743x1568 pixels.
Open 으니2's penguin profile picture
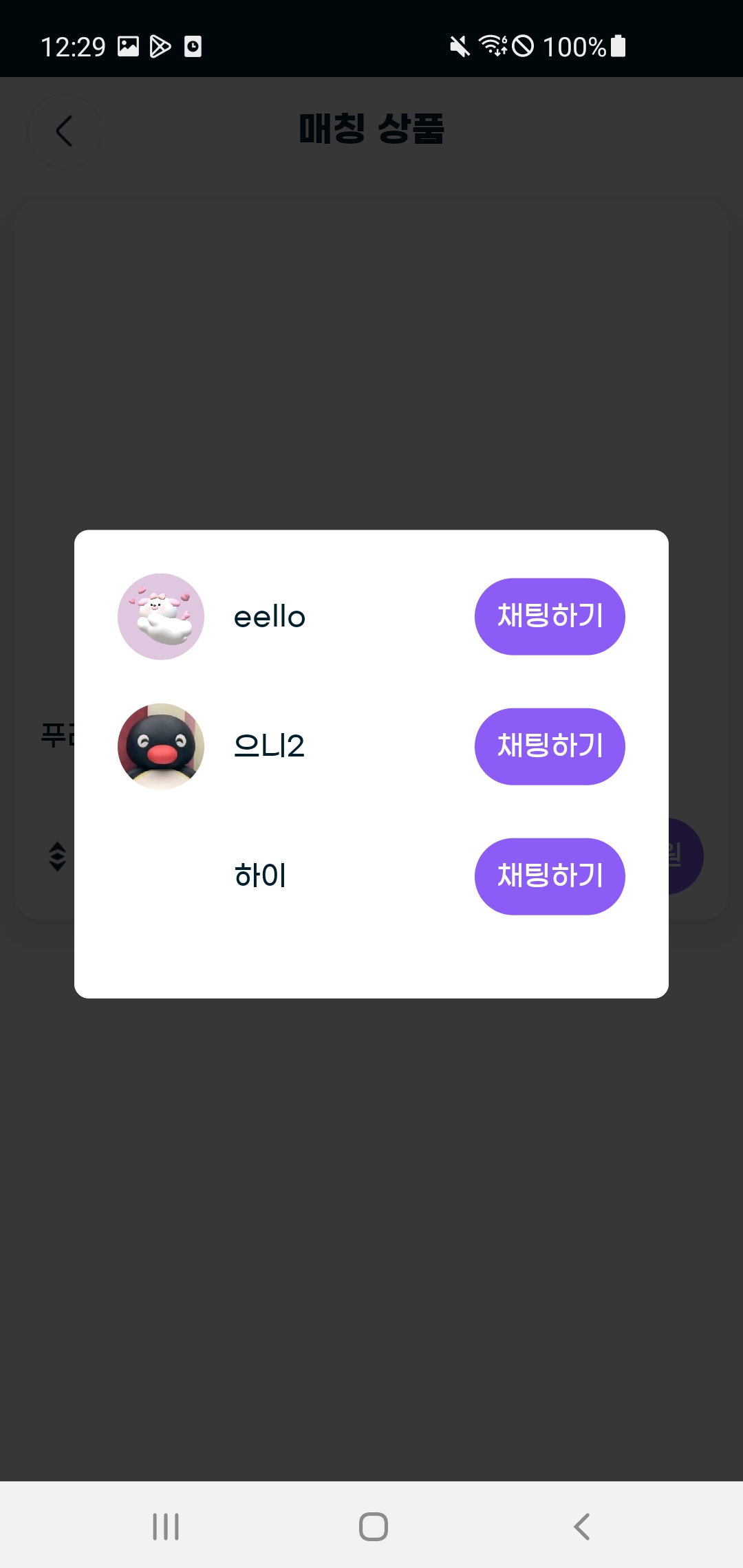[160, 746]
